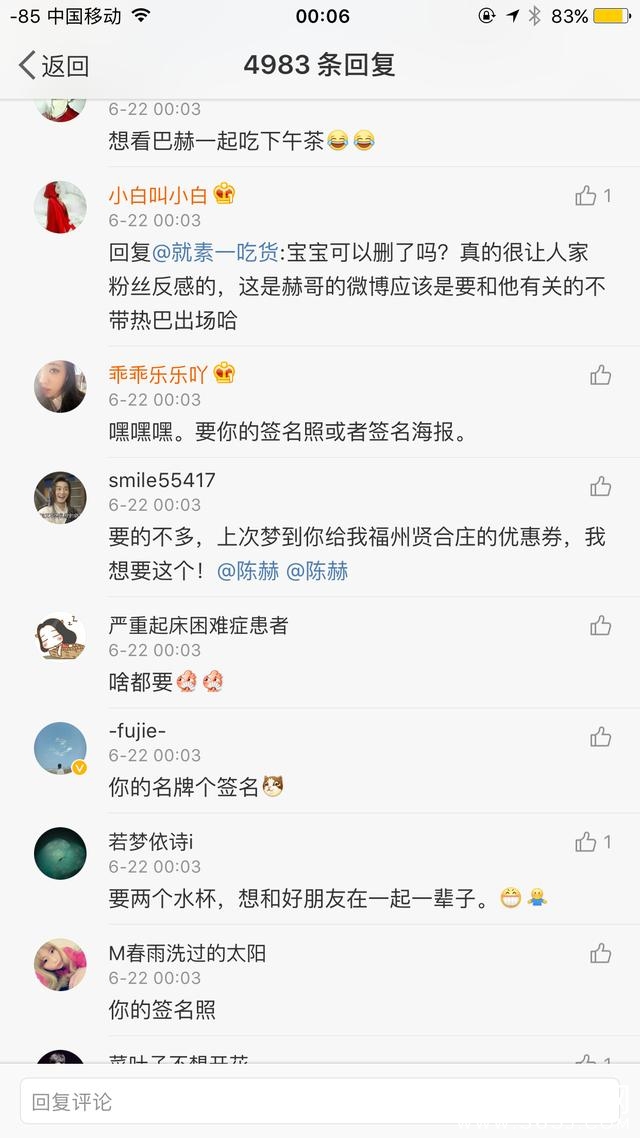This screenshot has height=1138, width=640.
Task: Like 乖乖乐乐吖's comment
Action: point(600,375)
